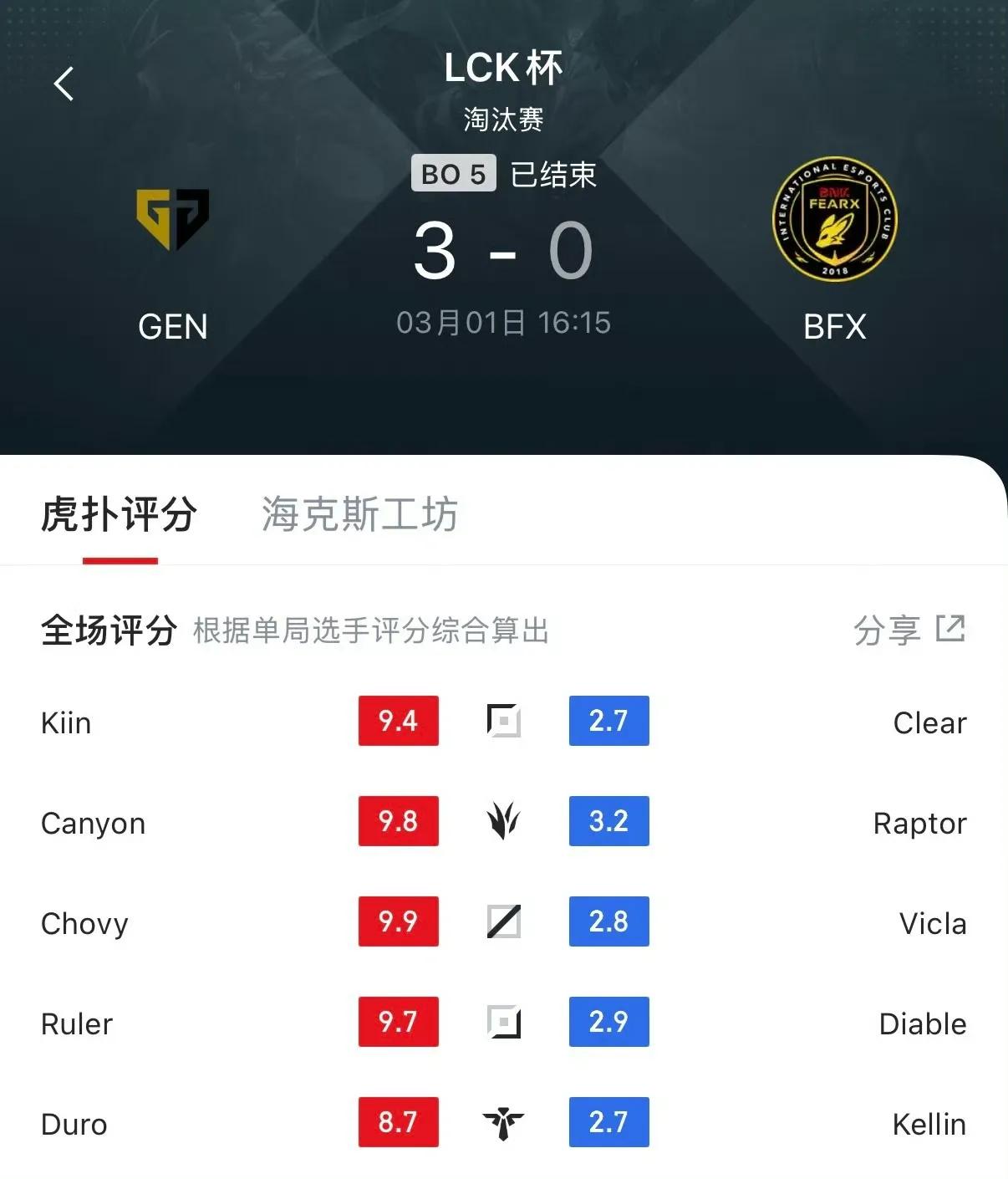The height and width of the screenshot is (1179, 1008).
Task: Open Duro's player rating
Action: pos(74,1124)
